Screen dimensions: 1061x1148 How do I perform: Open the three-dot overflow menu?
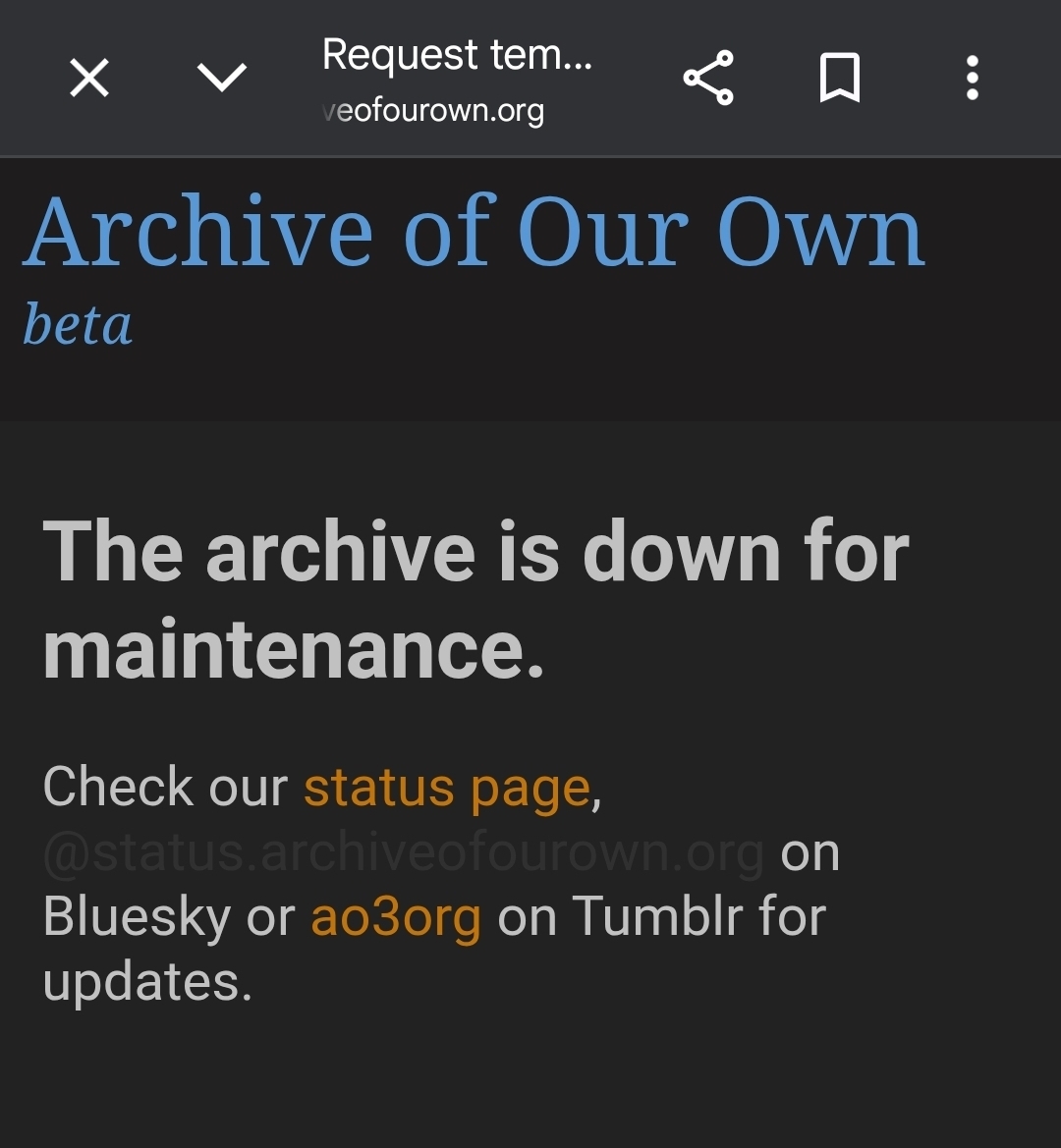pyautogui.click(x=972, y=78)
